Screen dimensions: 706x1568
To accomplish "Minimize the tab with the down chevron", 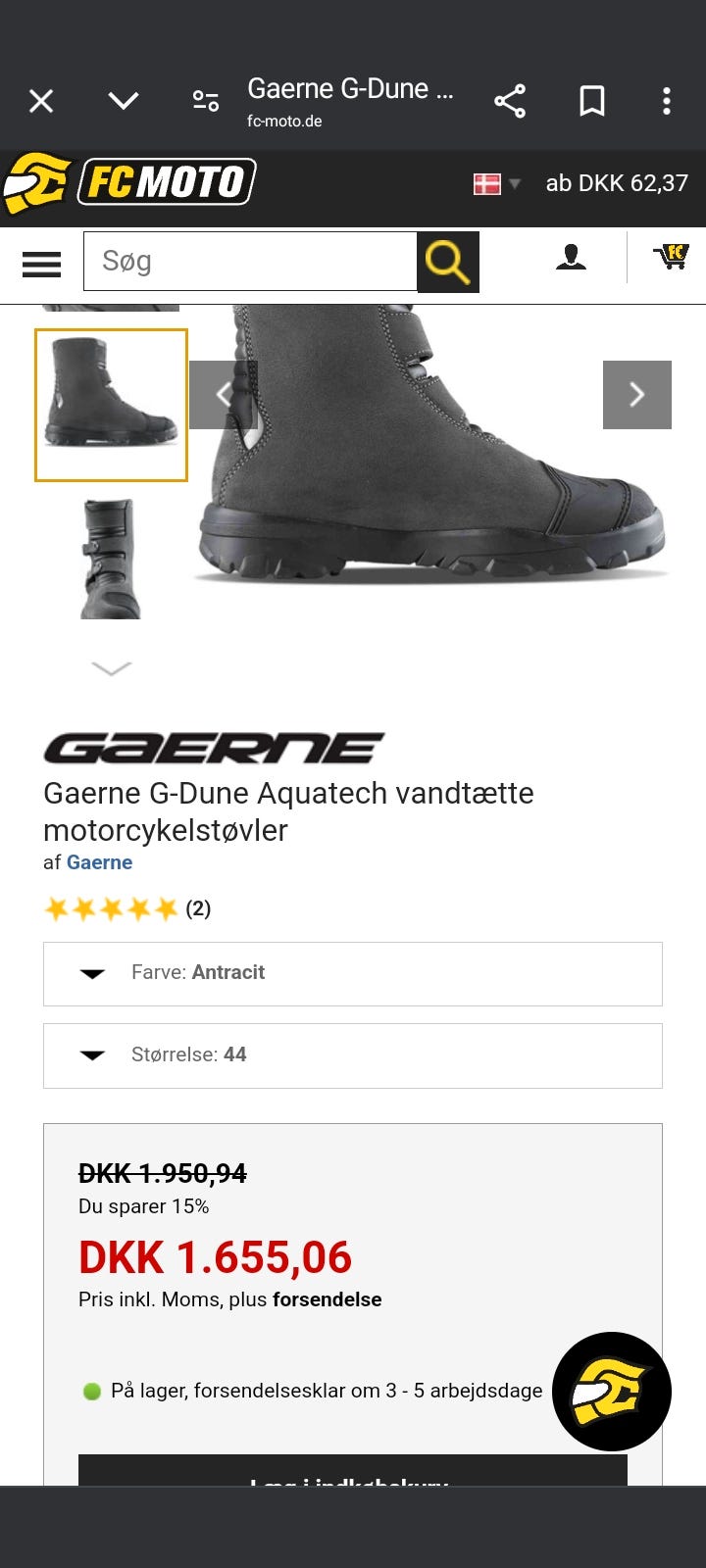I will (124, 101).
